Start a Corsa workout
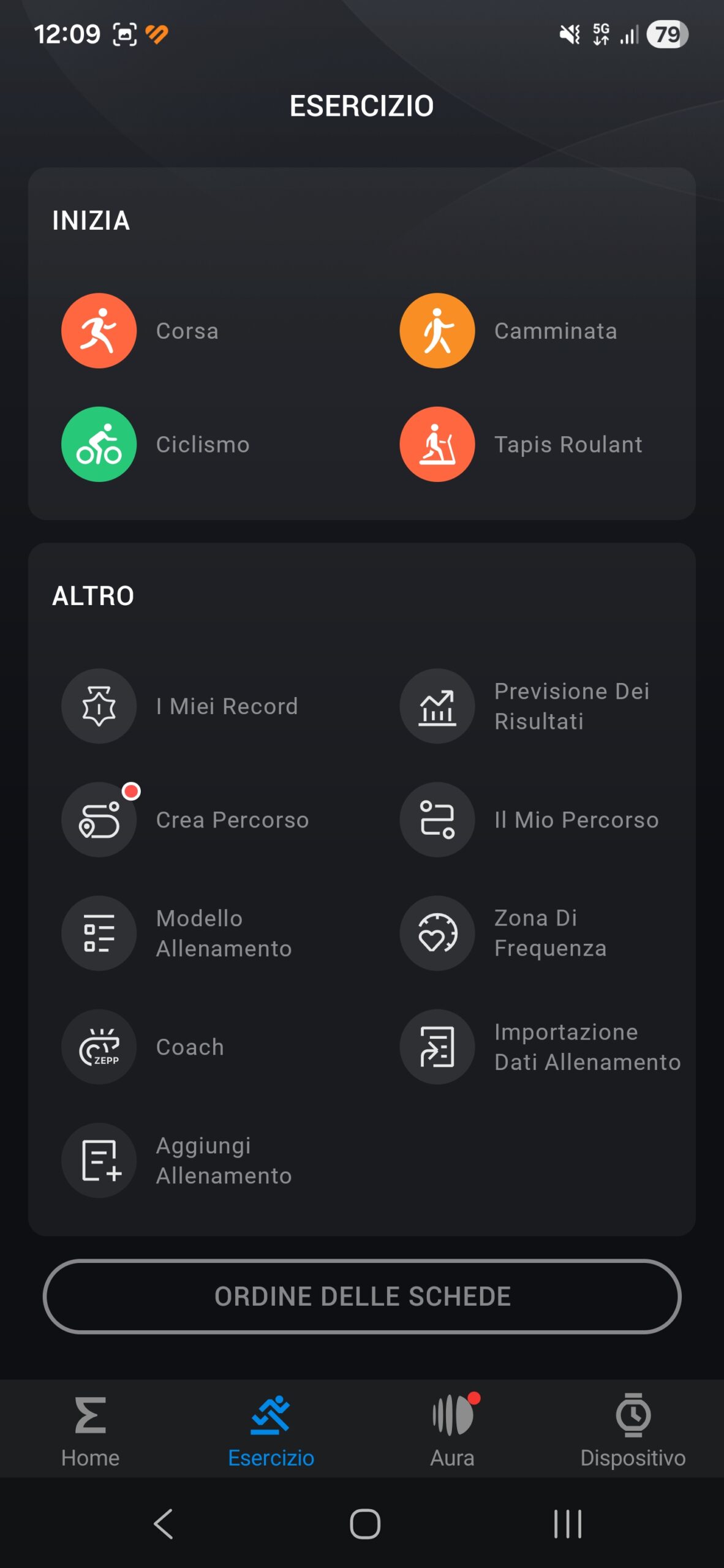The width and height of the screenshot is (724, 1568). (99, 331)
